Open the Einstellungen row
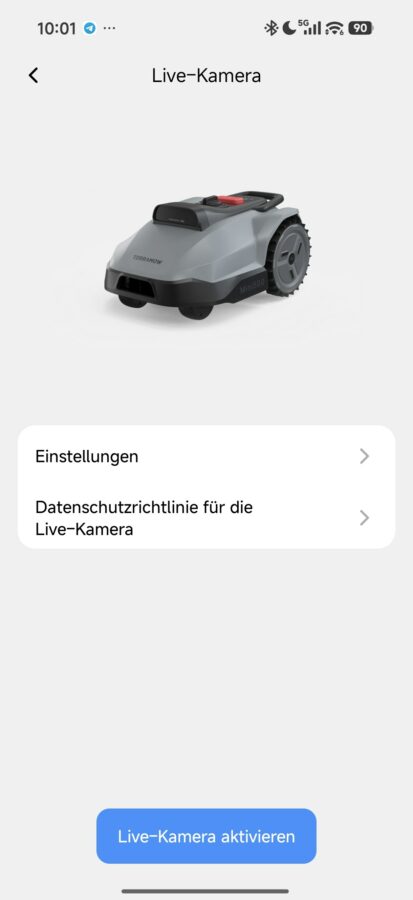Image resolution: width=413 pixels, height=900 pixels. click(206, 456)
